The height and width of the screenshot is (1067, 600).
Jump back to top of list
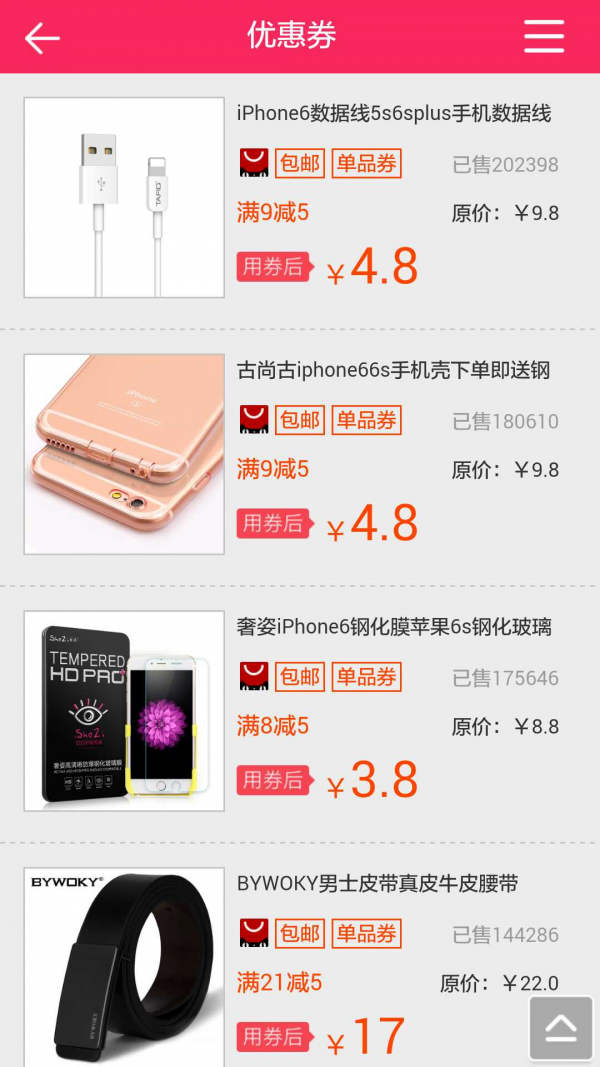click(560, 1027)
